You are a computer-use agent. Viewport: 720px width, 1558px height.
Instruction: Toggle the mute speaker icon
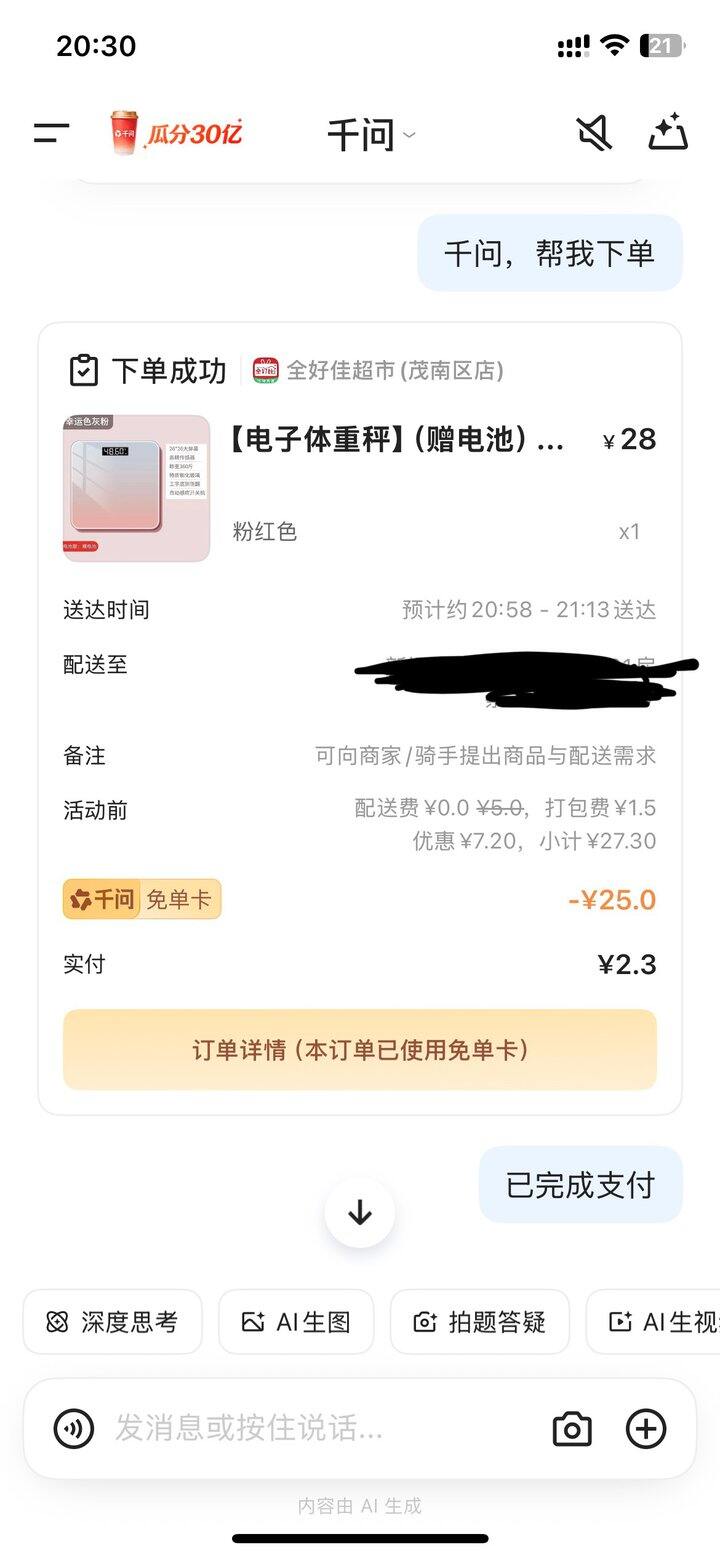pos(594,133)
